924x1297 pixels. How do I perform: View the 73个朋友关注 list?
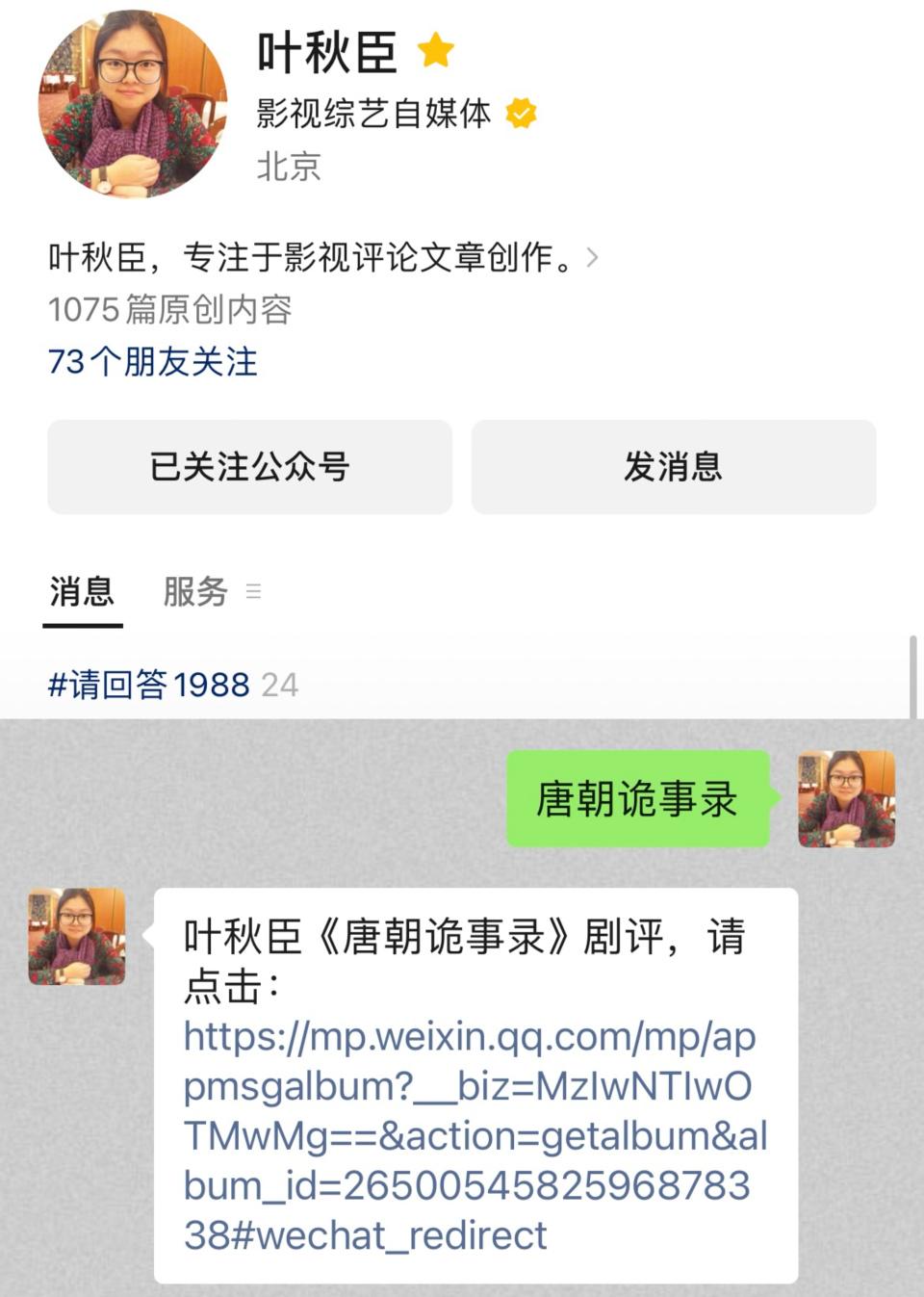pos(153,362)
